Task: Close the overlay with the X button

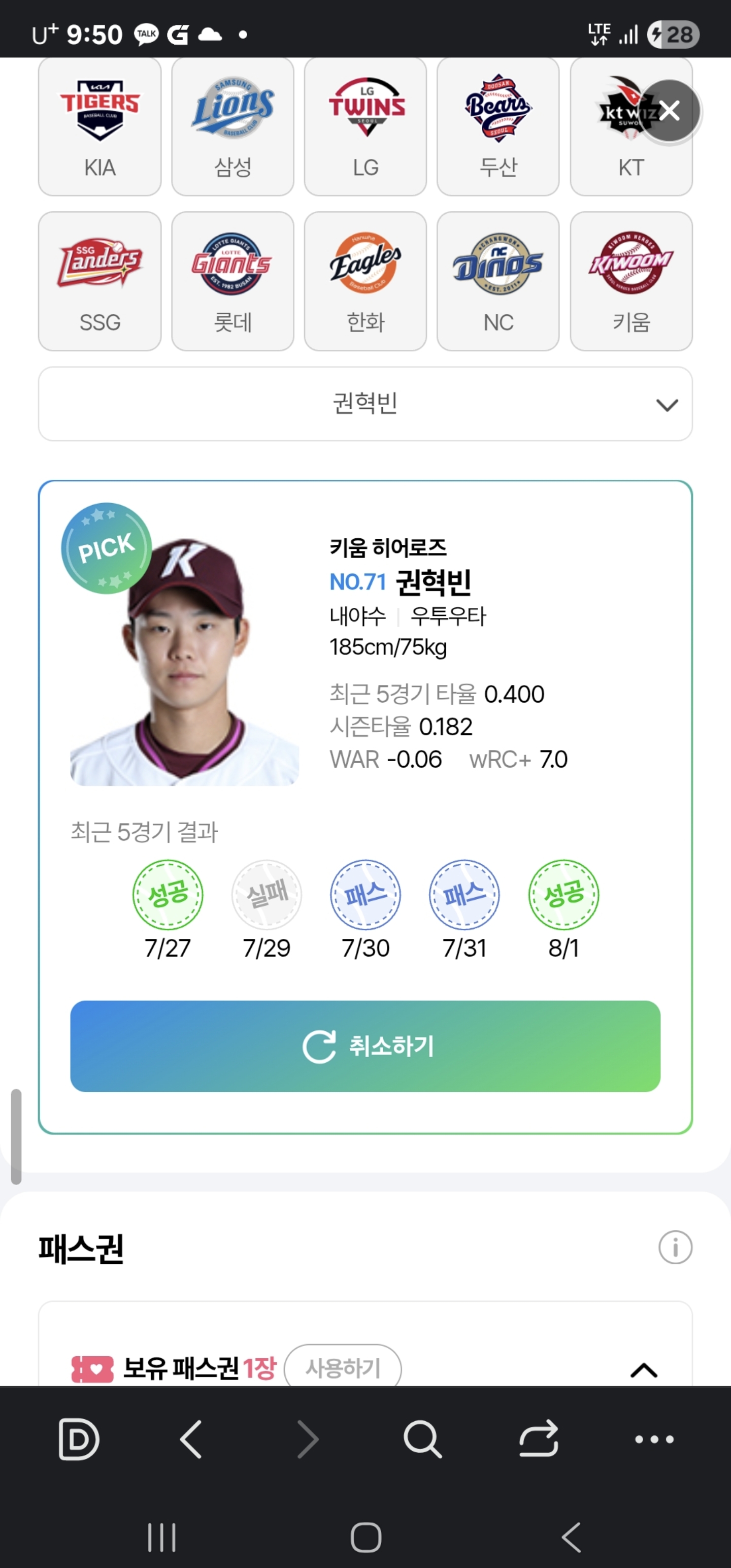Action: point(669,111)
